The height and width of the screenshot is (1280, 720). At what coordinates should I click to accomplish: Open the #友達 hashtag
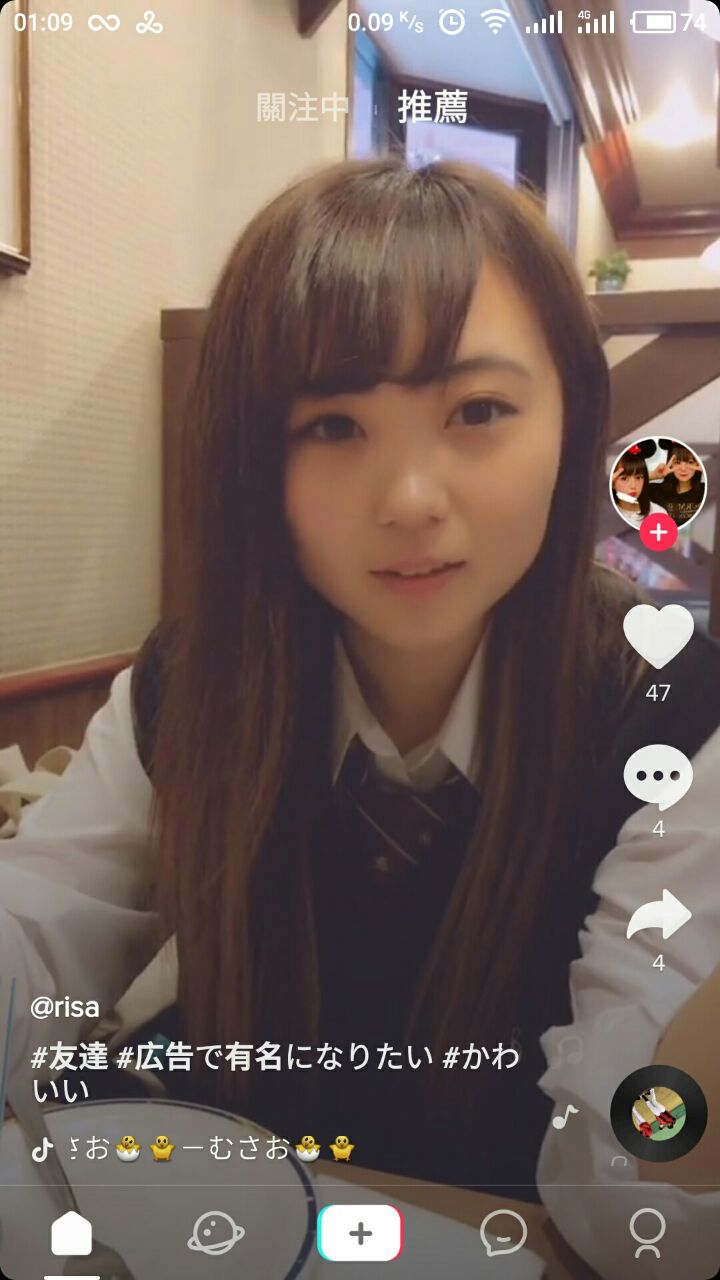[70, 1057]
